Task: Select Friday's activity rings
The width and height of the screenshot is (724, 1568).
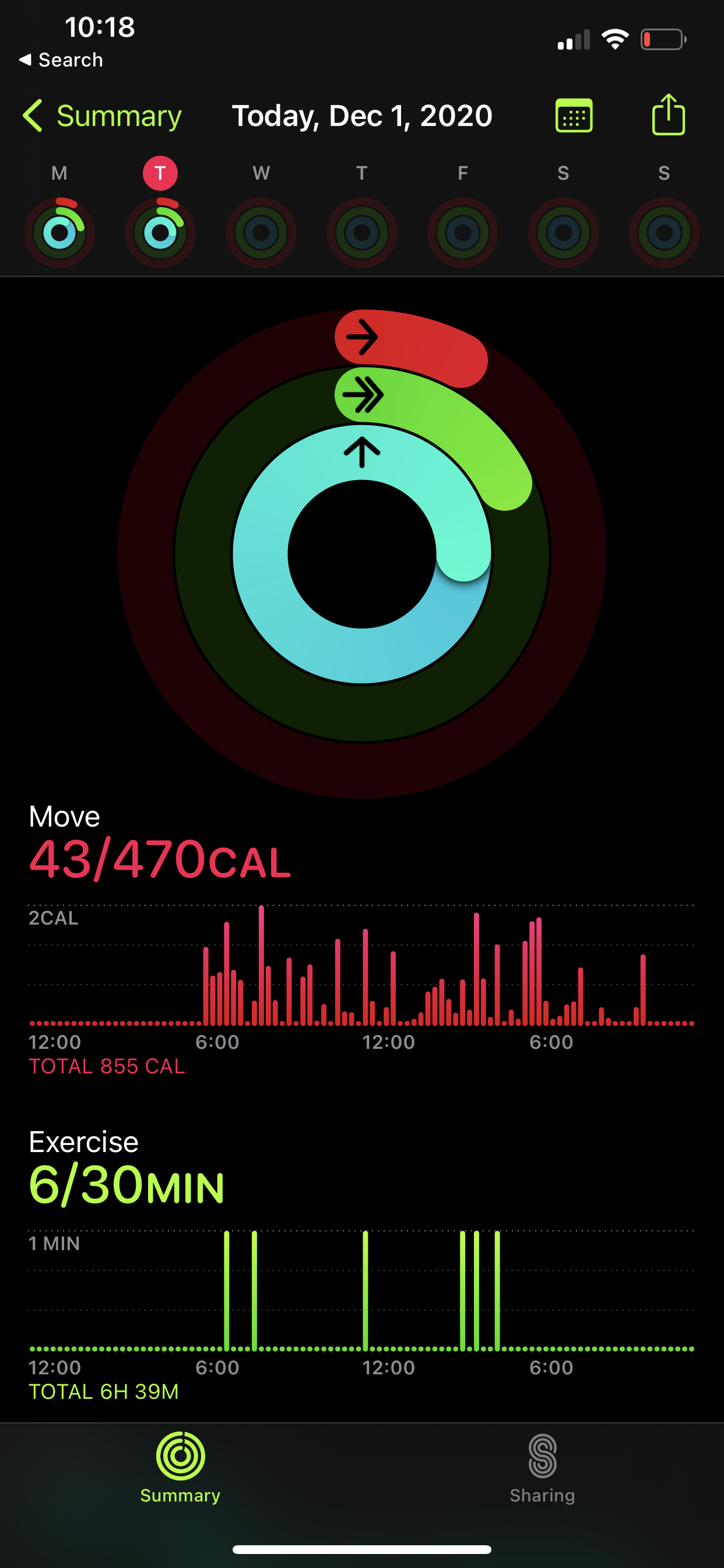Action: click(x=462, y=232)
